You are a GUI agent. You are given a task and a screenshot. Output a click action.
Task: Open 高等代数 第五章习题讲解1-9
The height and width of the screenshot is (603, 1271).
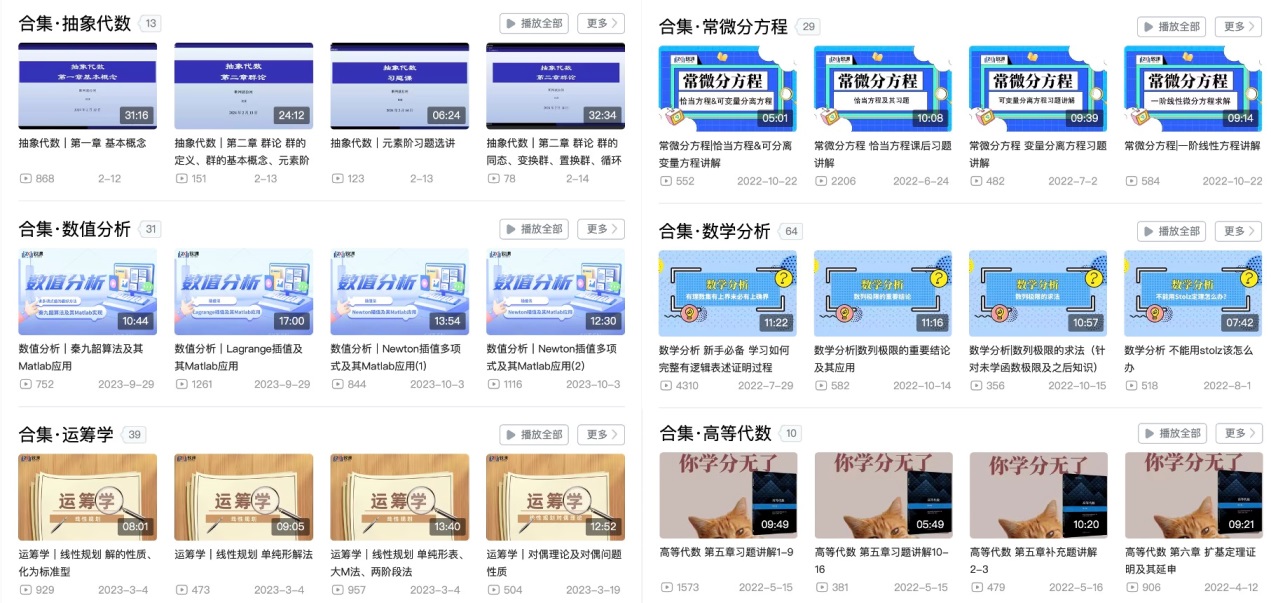coord(727,495)
